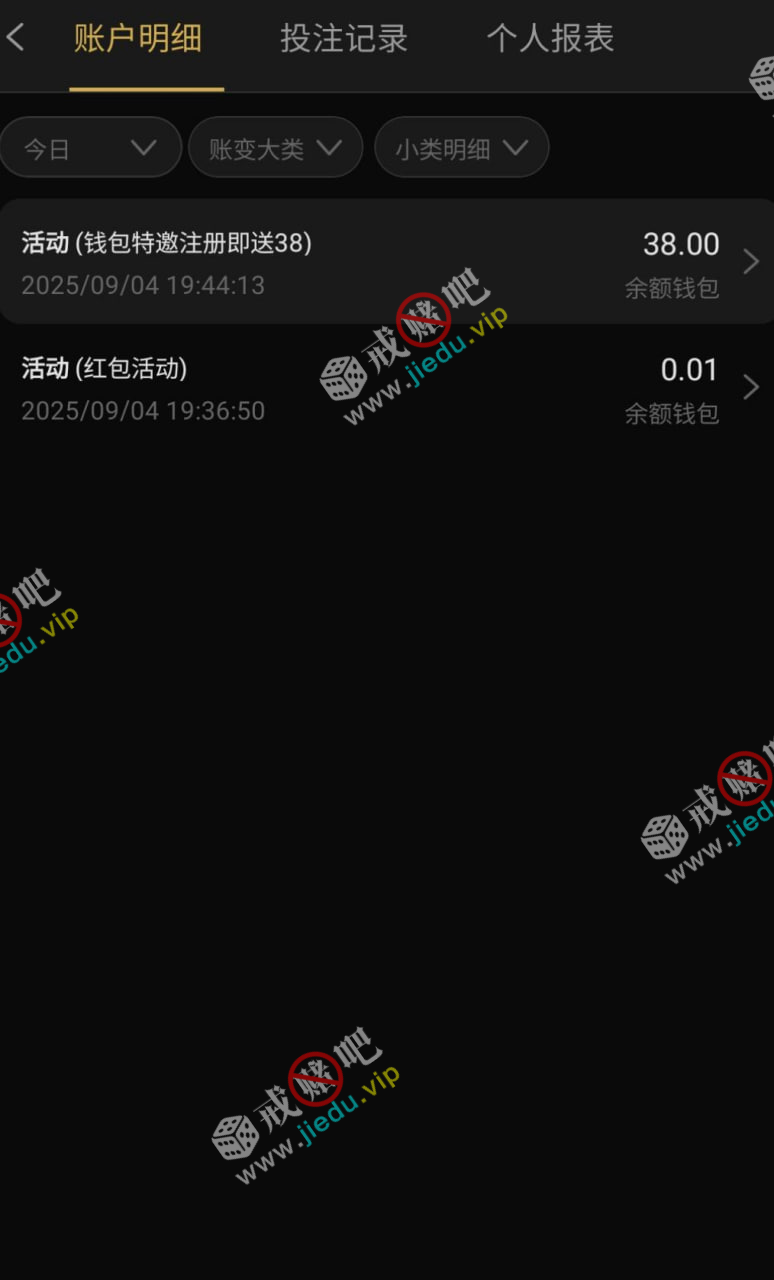774x1280 pixels.
Task: Expand the 今日 date dropdown
Action: coord(90,148)
